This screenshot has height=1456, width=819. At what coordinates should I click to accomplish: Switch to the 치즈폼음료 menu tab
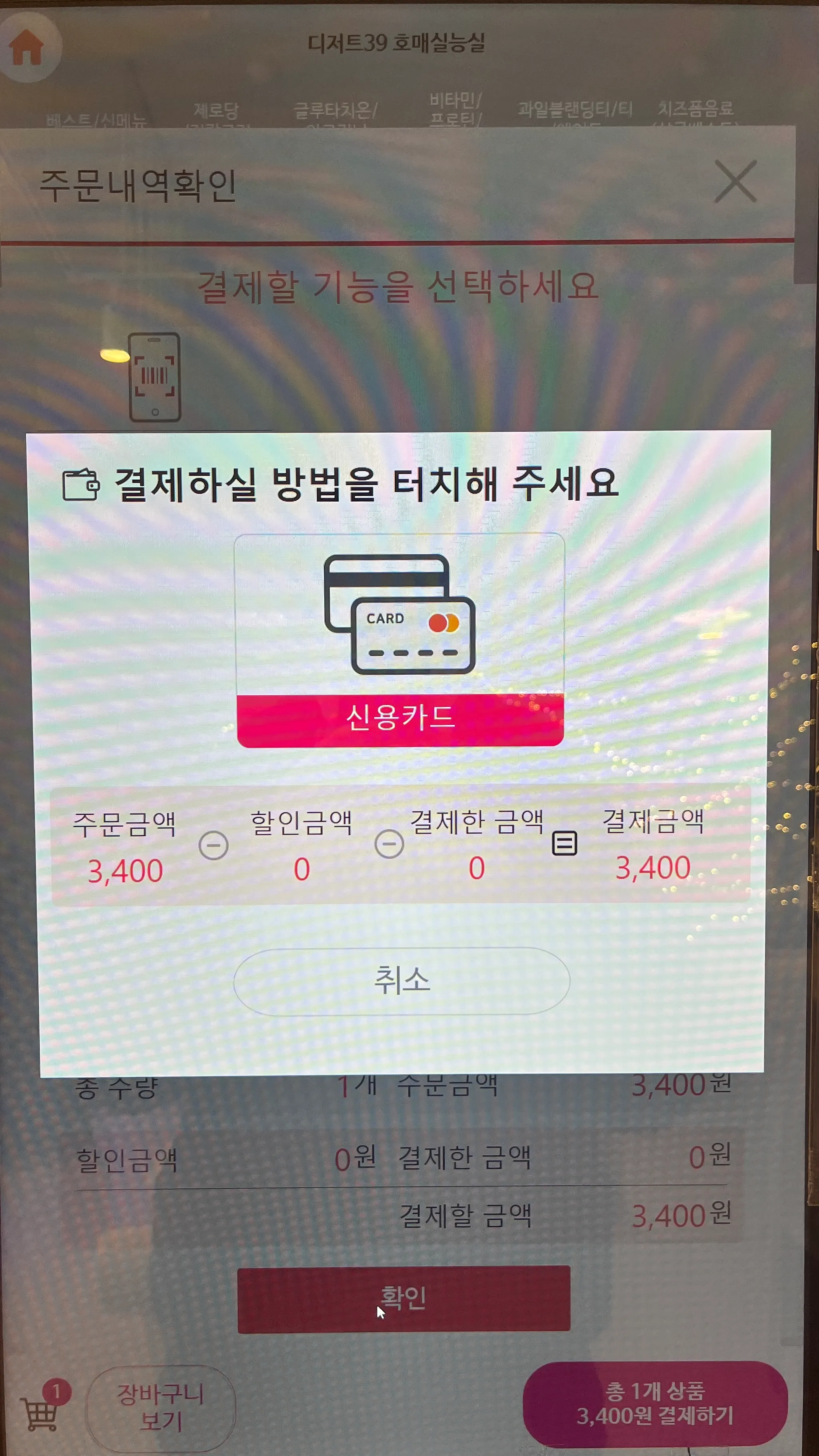[x=695, y=110]
